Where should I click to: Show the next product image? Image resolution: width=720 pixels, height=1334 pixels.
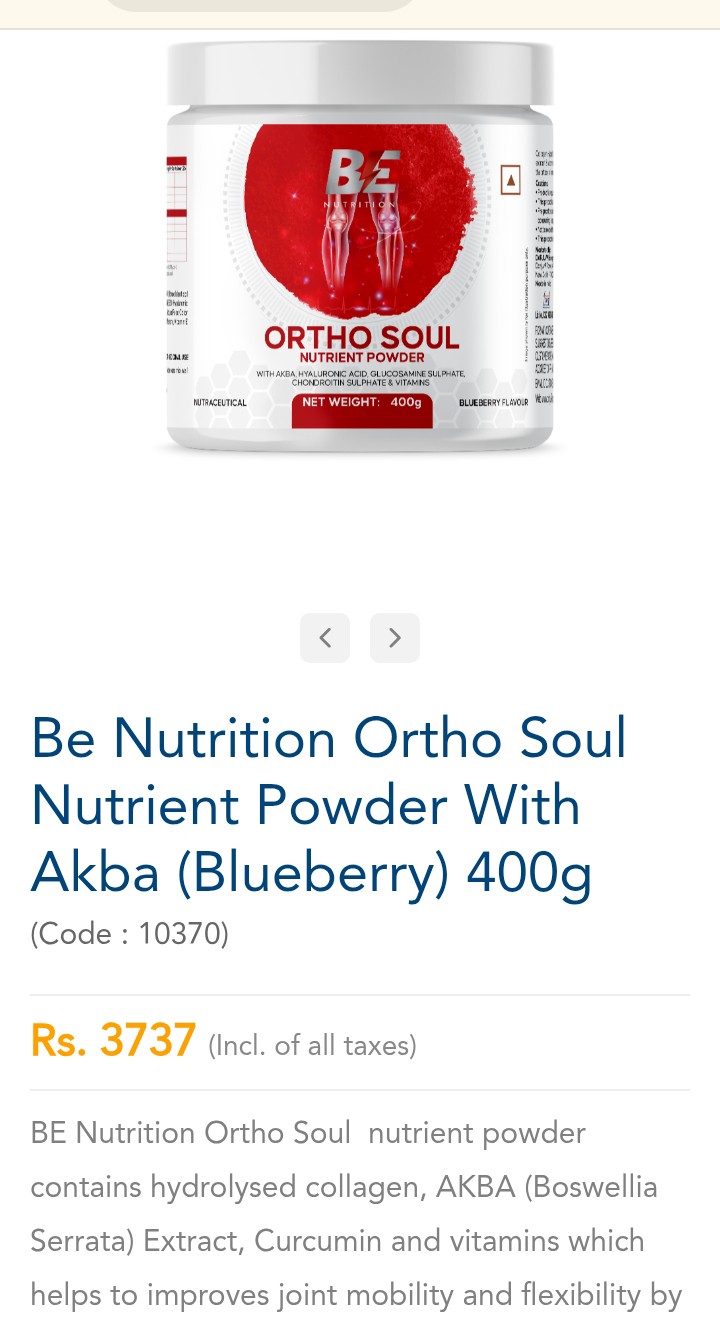[x=395, y=638]
